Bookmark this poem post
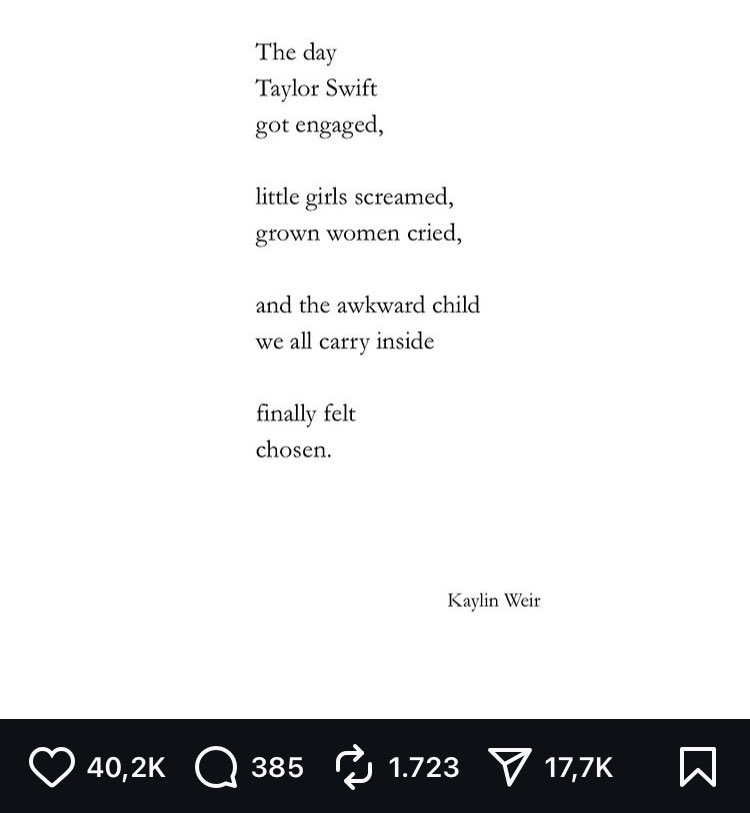 [697, 767]
